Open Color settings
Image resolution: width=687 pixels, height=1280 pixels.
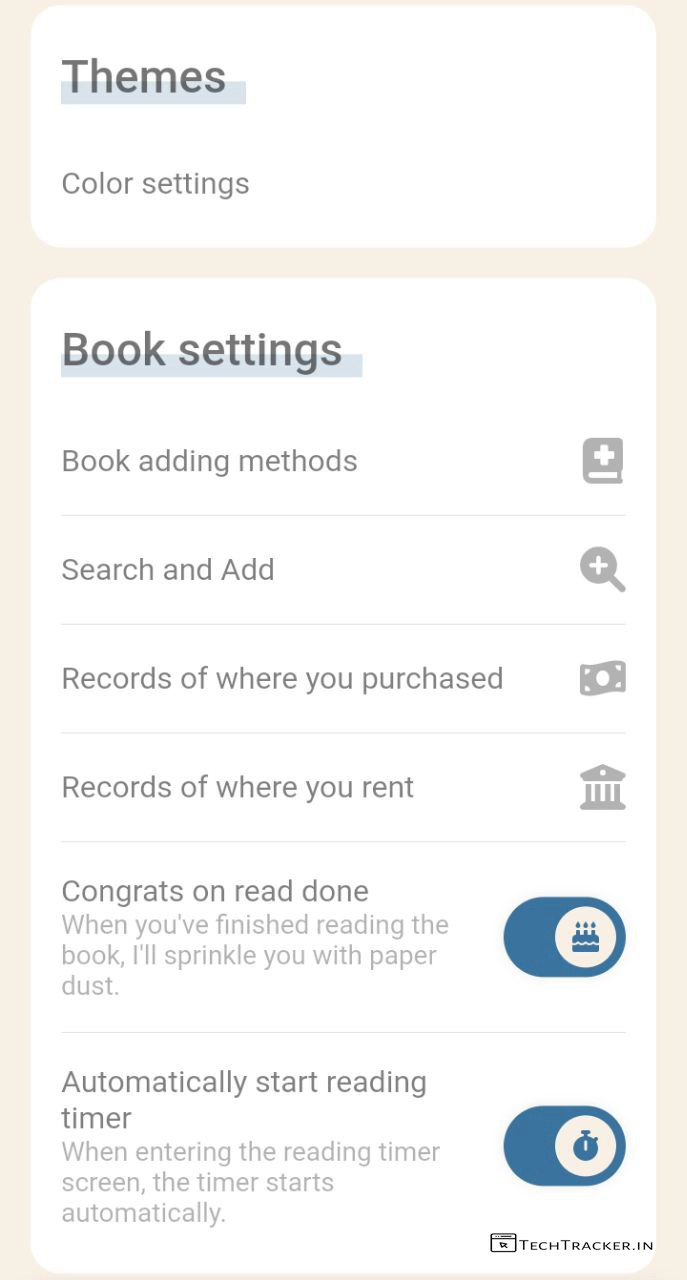pos(156,184)
